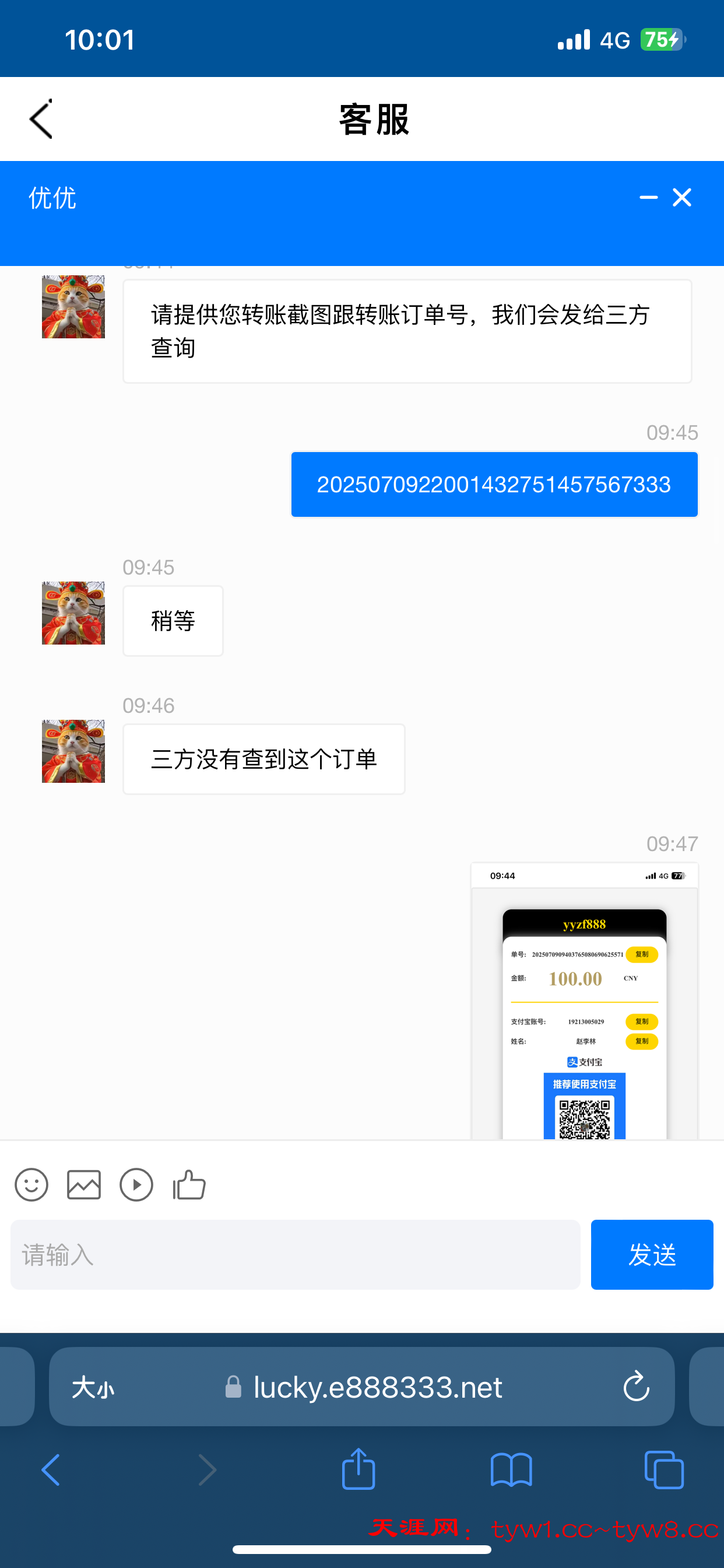Focus the 请输入 message field
The height and width of the screenshot is (1568, 724).
point(295,1255)
